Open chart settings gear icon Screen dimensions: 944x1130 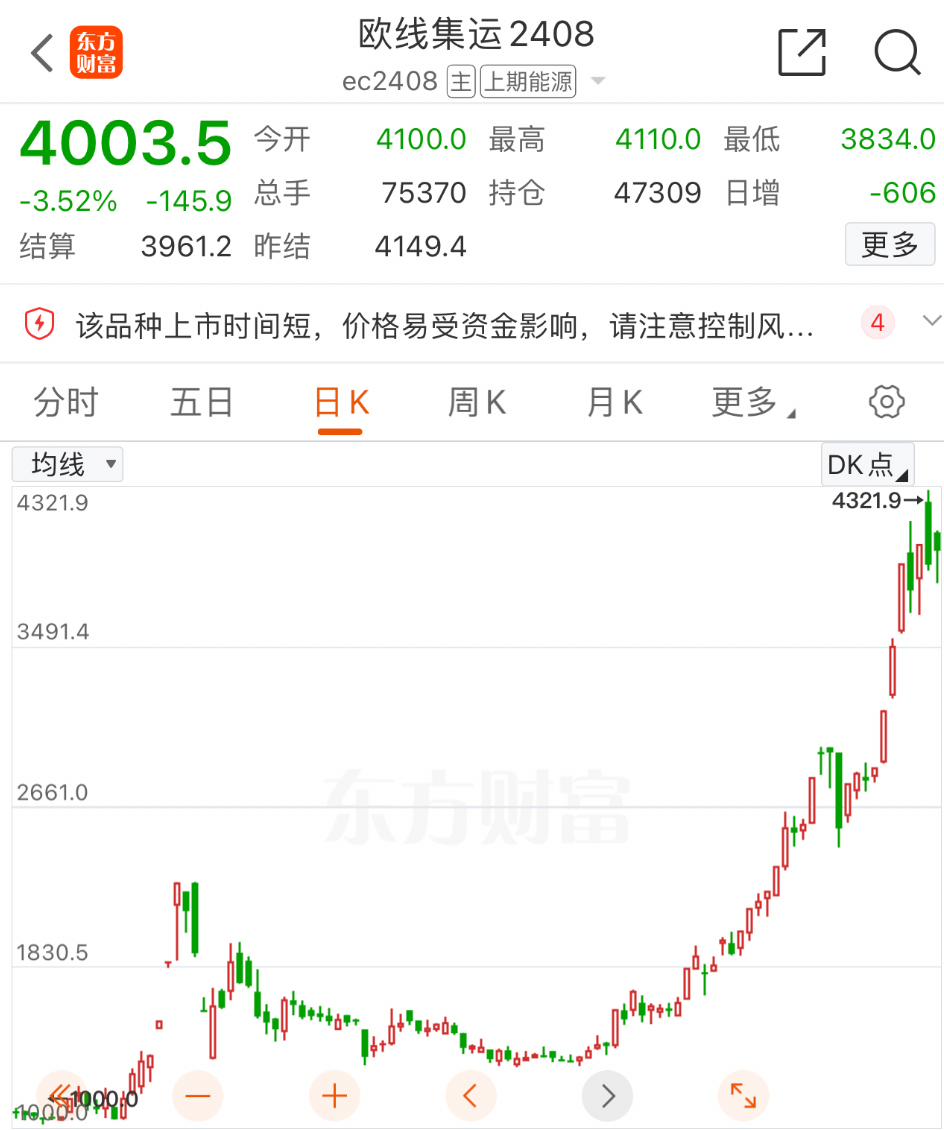[x=887, y=402]
